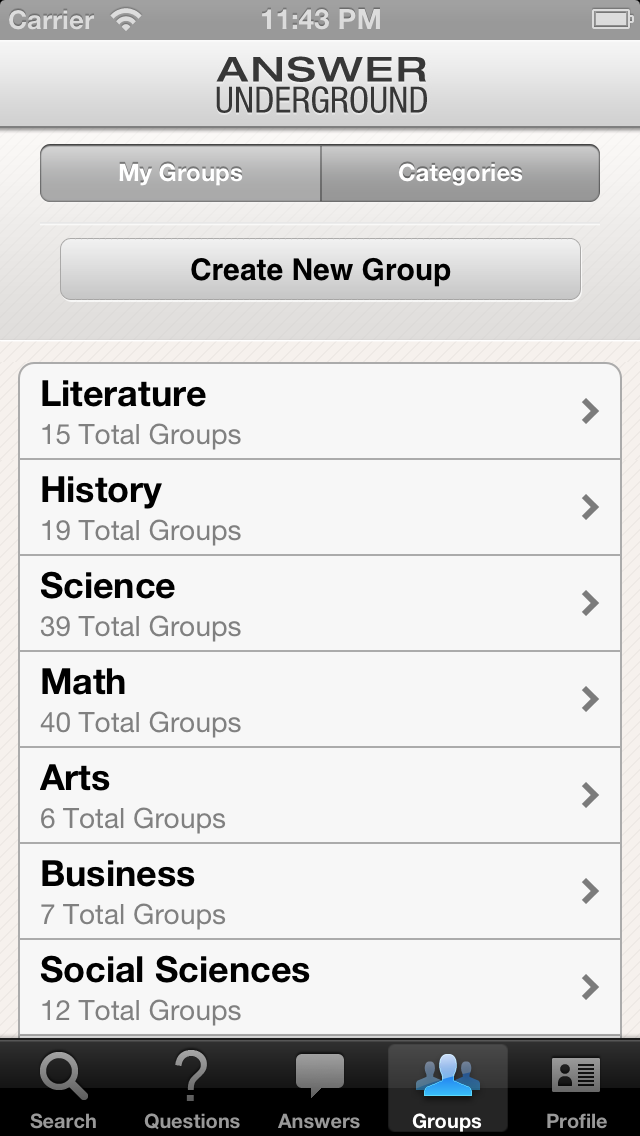
Task: Browse History groups
Action: pos(320,507)
